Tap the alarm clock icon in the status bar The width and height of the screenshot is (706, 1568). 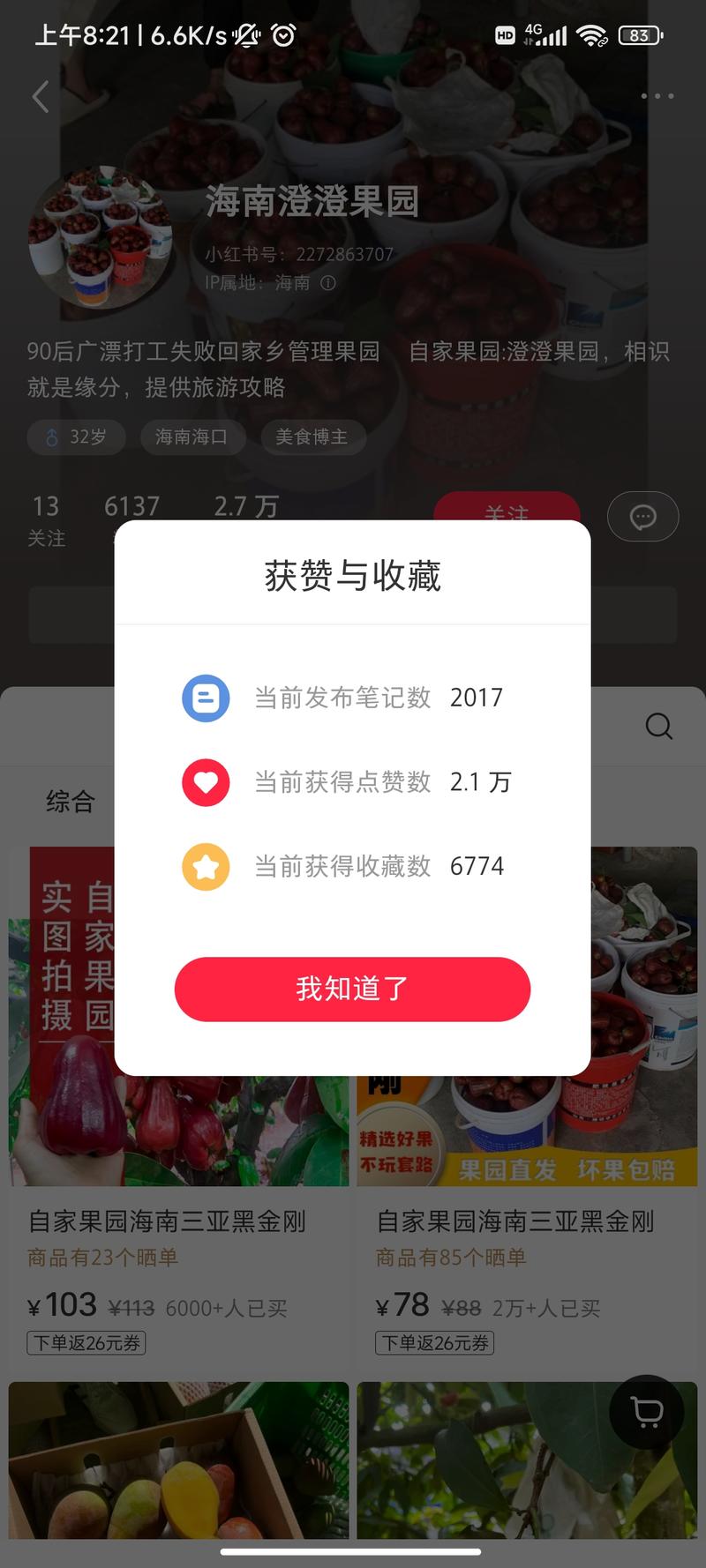(x=282, y=35)
